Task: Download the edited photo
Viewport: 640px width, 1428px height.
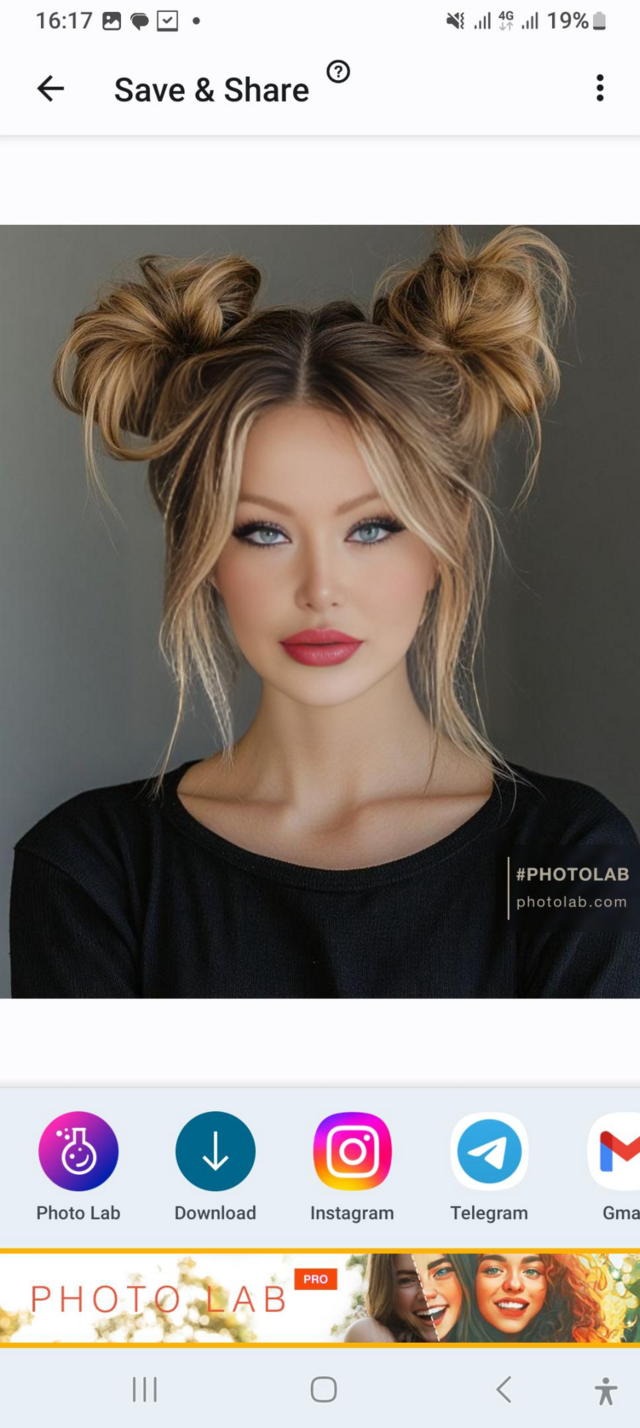Action: (x=215, y=1152)
